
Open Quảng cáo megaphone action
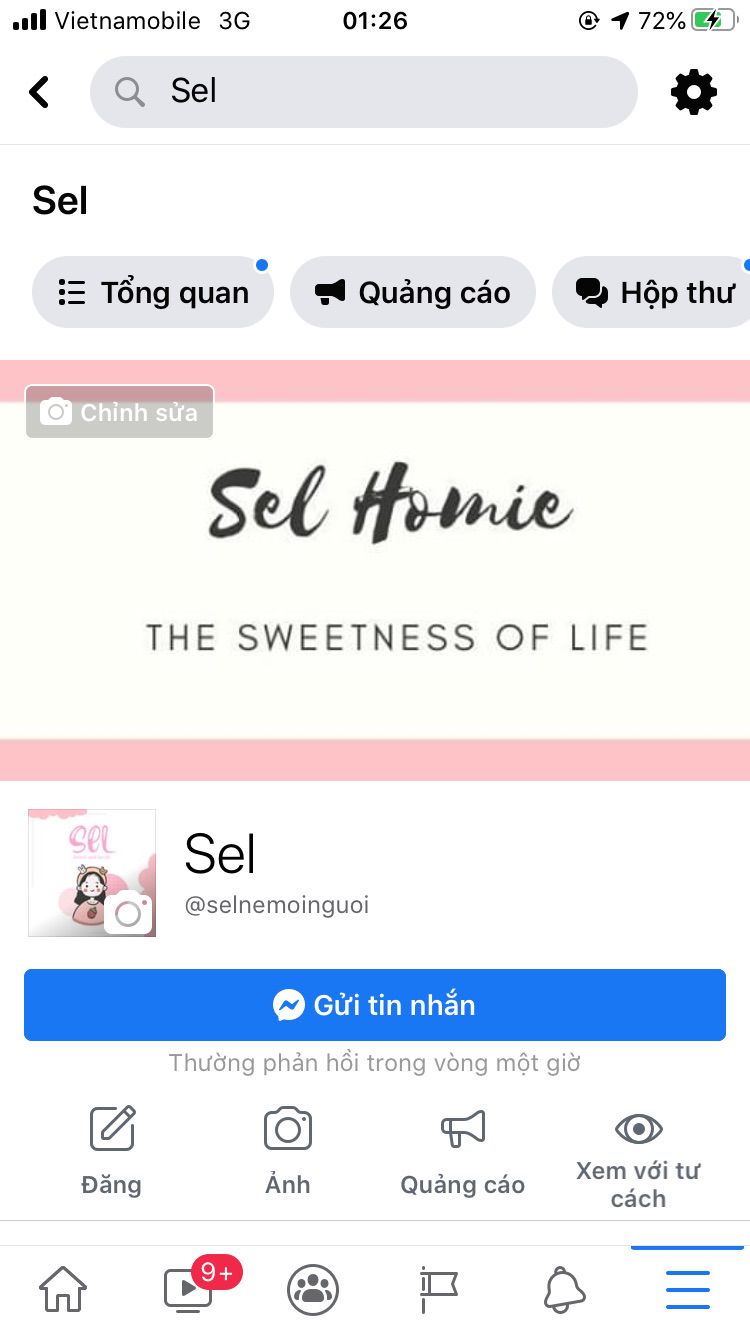tap(462, 1150)
